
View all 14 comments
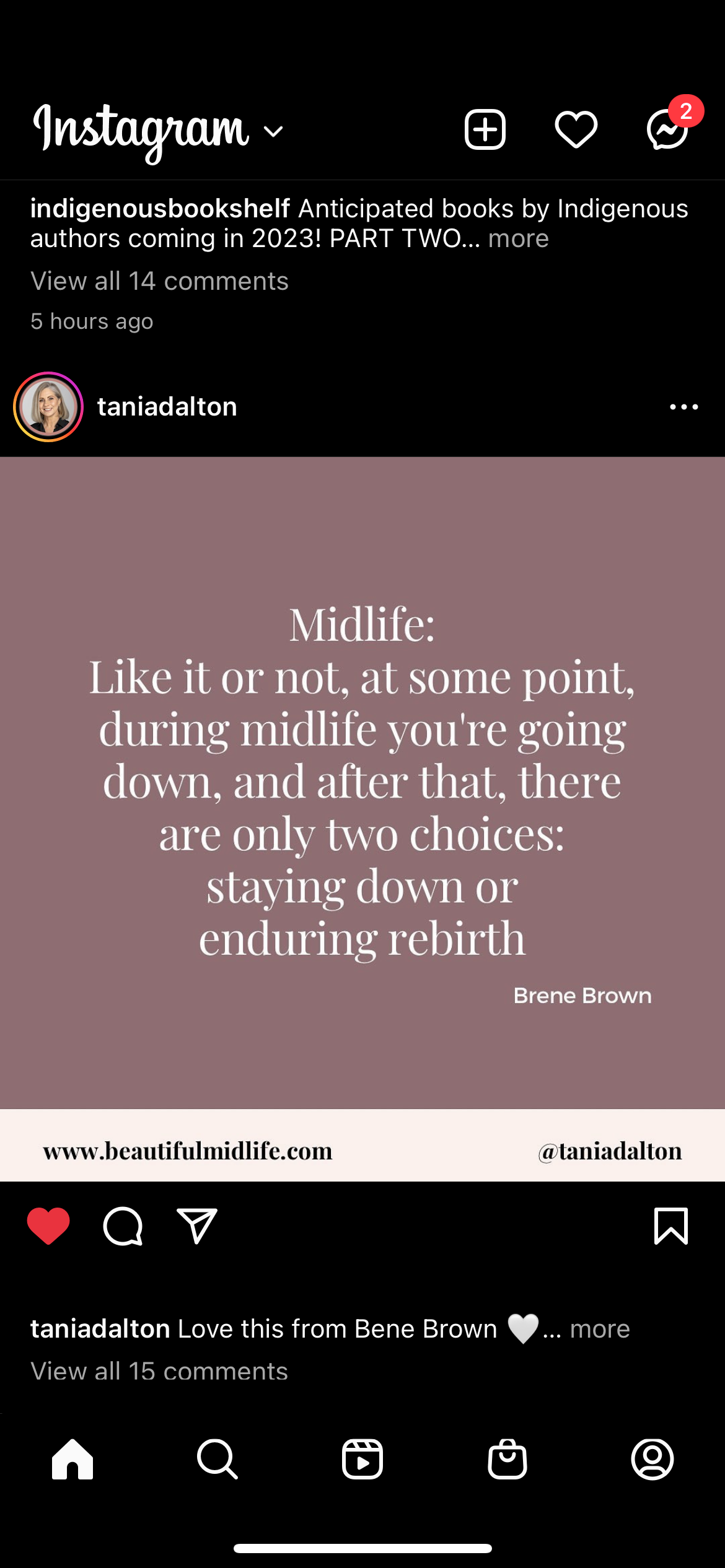pos(159,281)
